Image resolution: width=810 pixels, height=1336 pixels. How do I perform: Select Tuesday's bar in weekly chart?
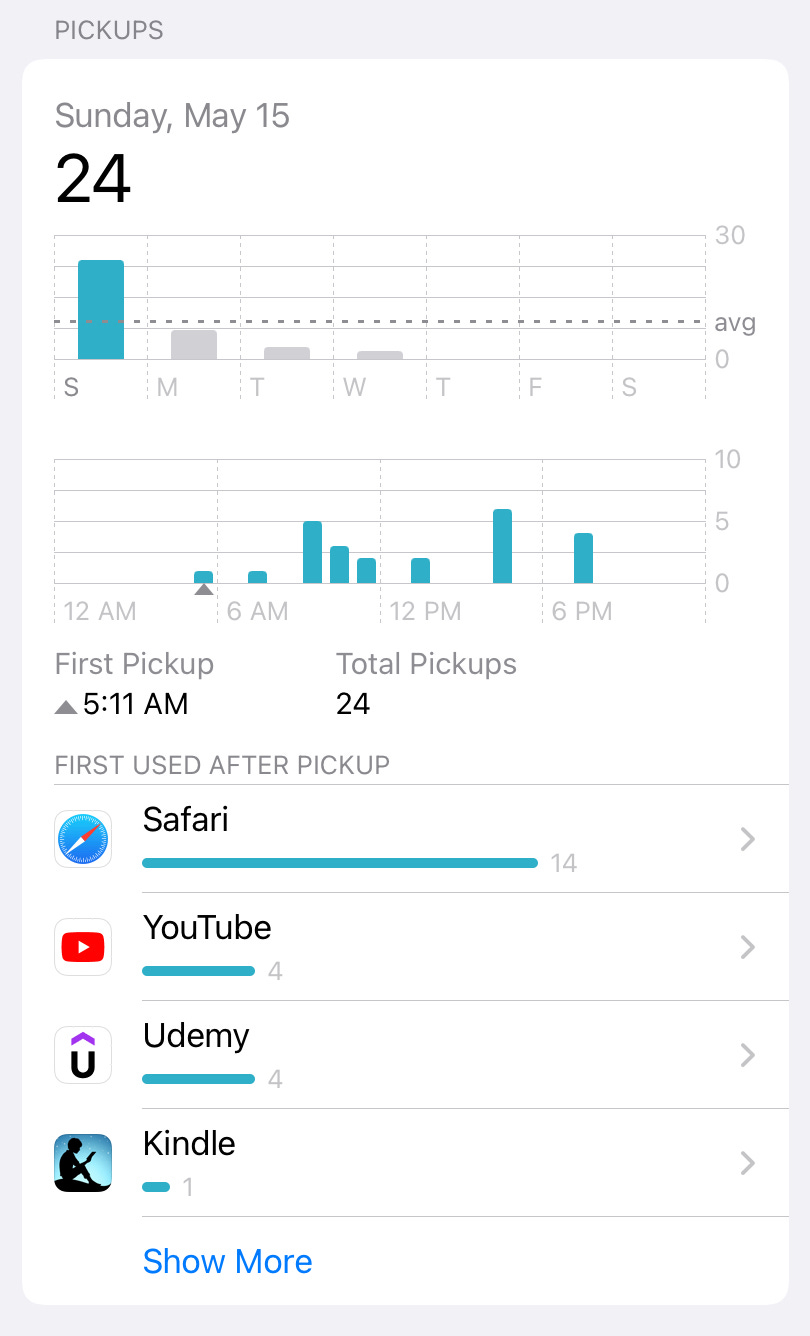pyautogui.click(x=287, y=353)
